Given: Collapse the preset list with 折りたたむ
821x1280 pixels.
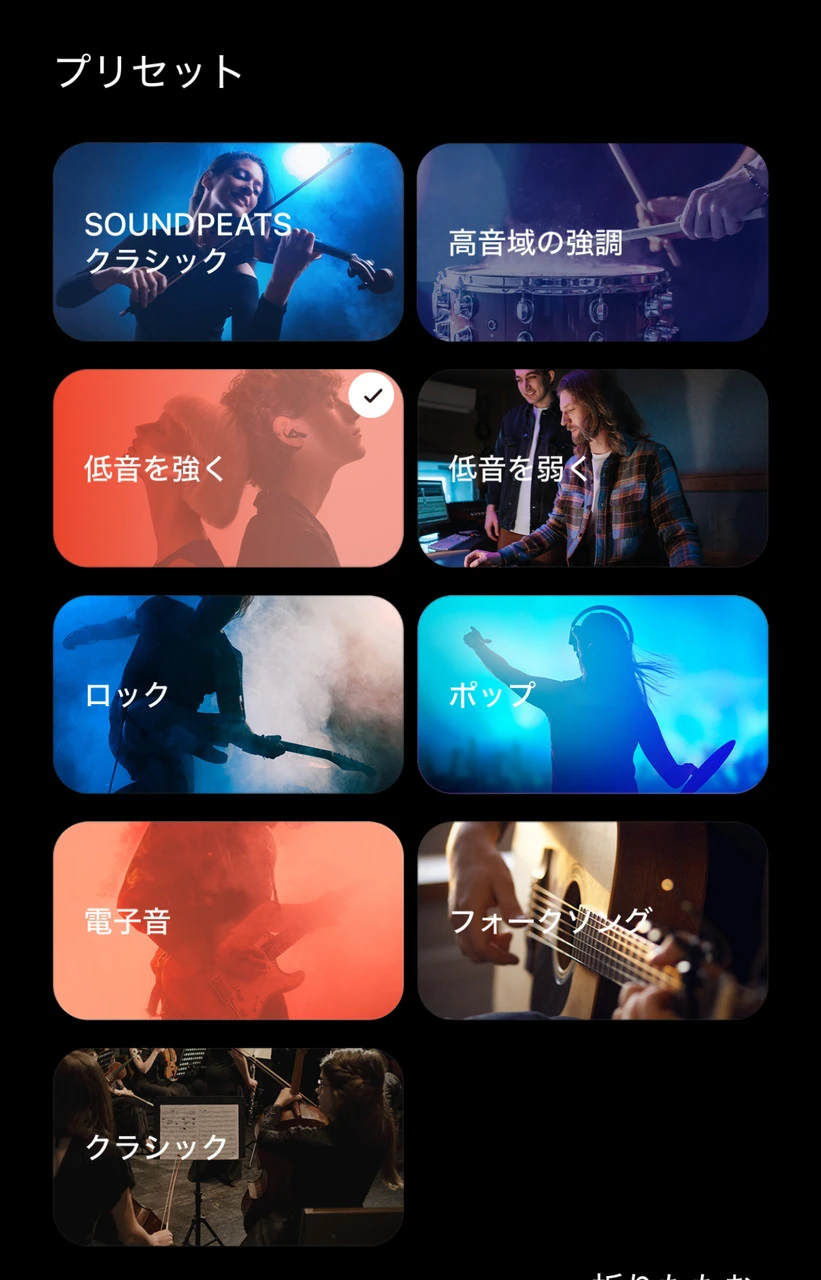Looking at the screenshot, I should tap(670, 1274).
